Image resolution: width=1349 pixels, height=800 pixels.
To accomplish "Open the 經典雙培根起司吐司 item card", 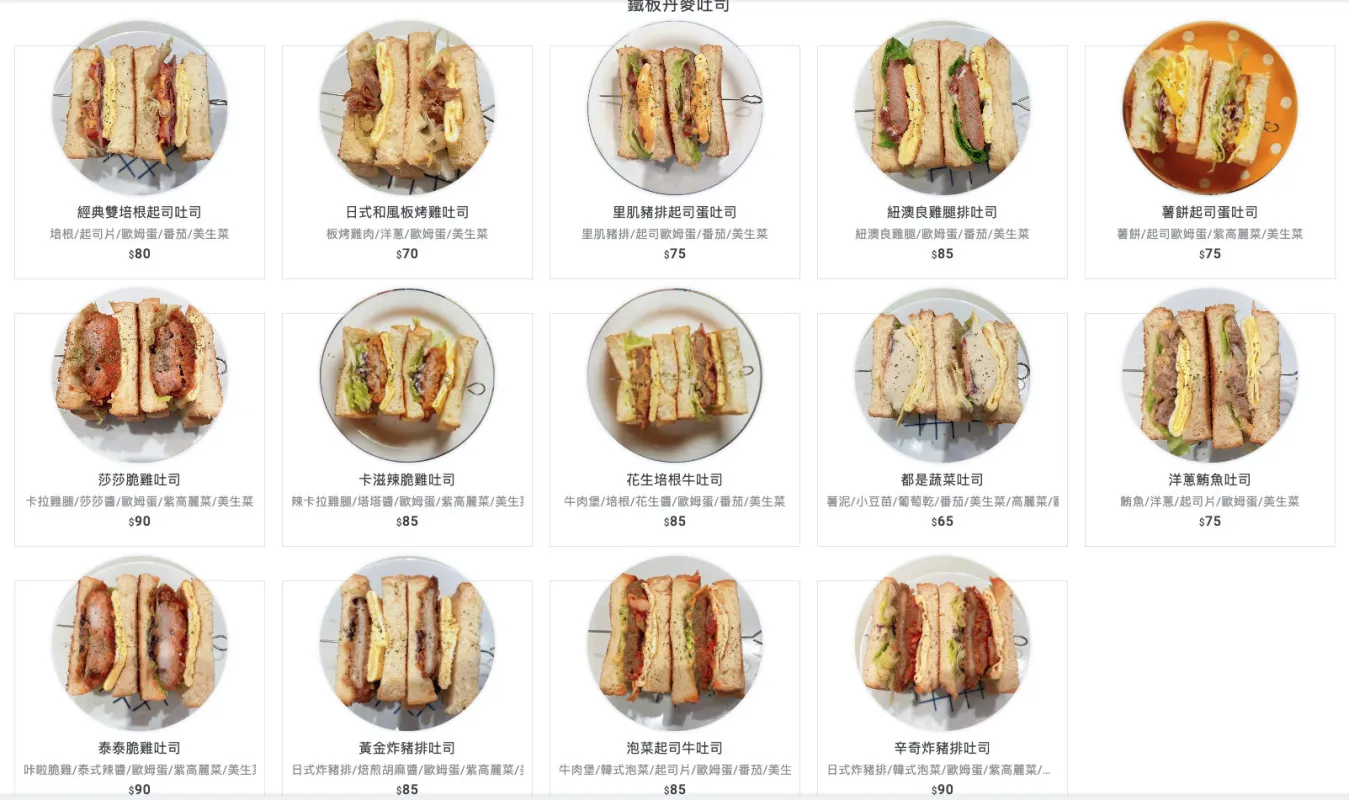I will (139, 160).
